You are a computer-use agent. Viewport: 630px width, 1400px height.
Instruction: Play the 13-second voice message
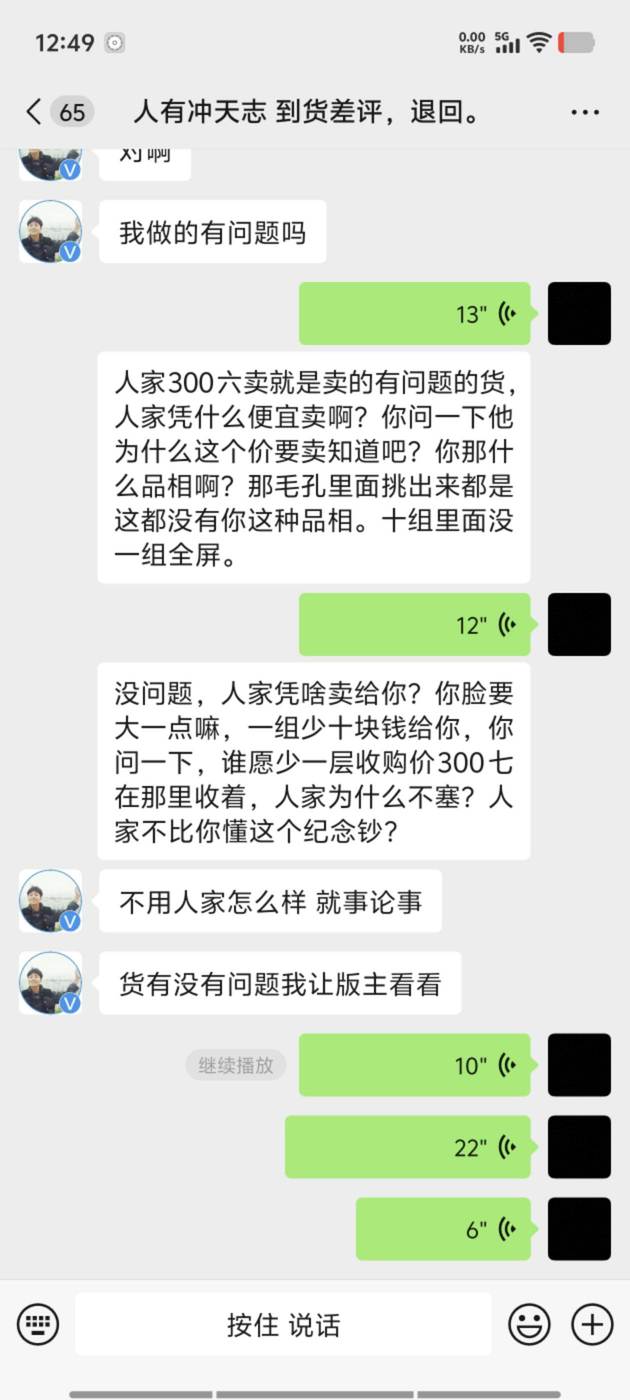(414, 314)
